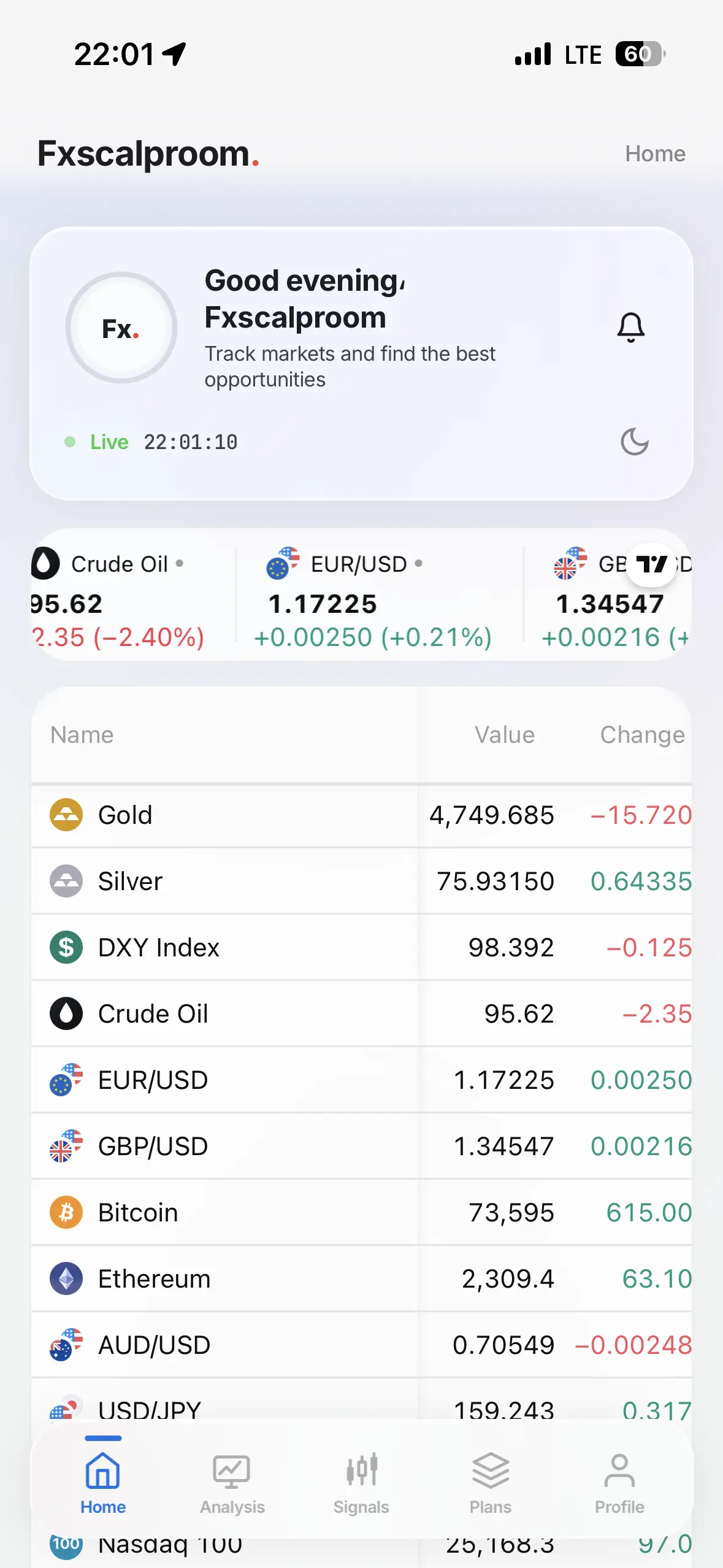Select the DXY Index dollar icon

point(66,947)
